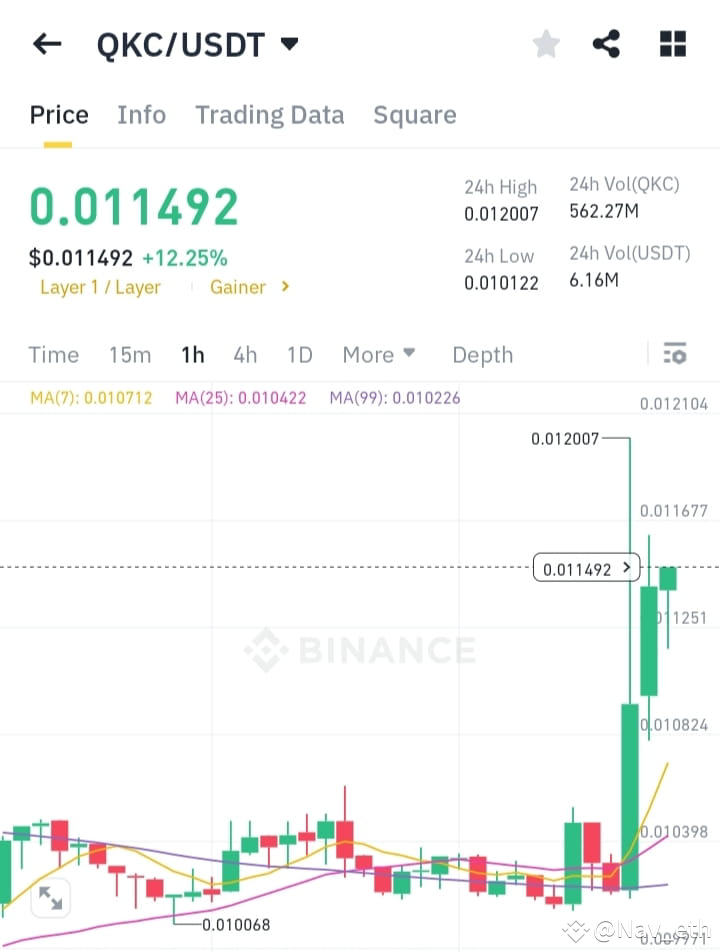
Task: Toggle the 1D candle interval
Action: (x=299, y=354)
